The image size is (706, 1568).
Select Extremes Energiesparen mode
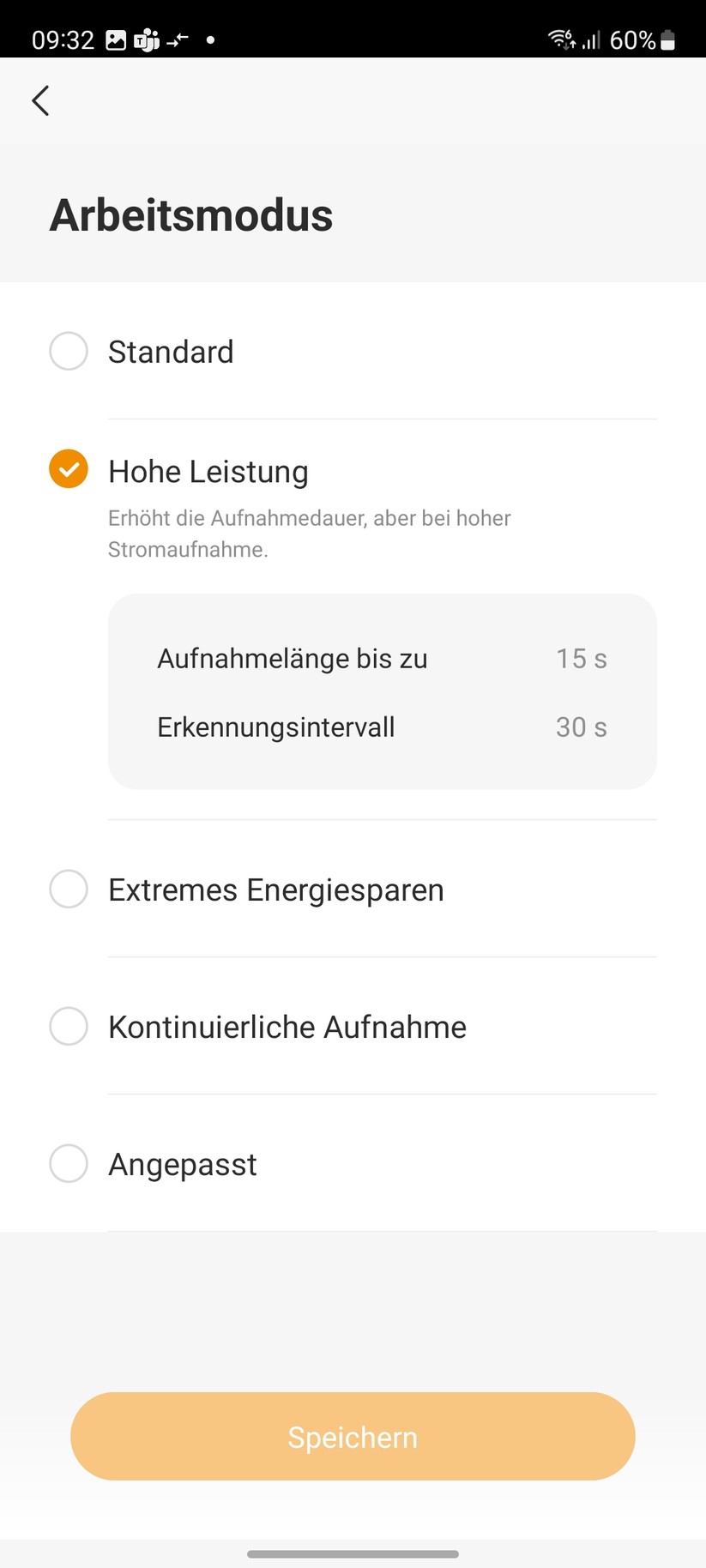(69, 890)
